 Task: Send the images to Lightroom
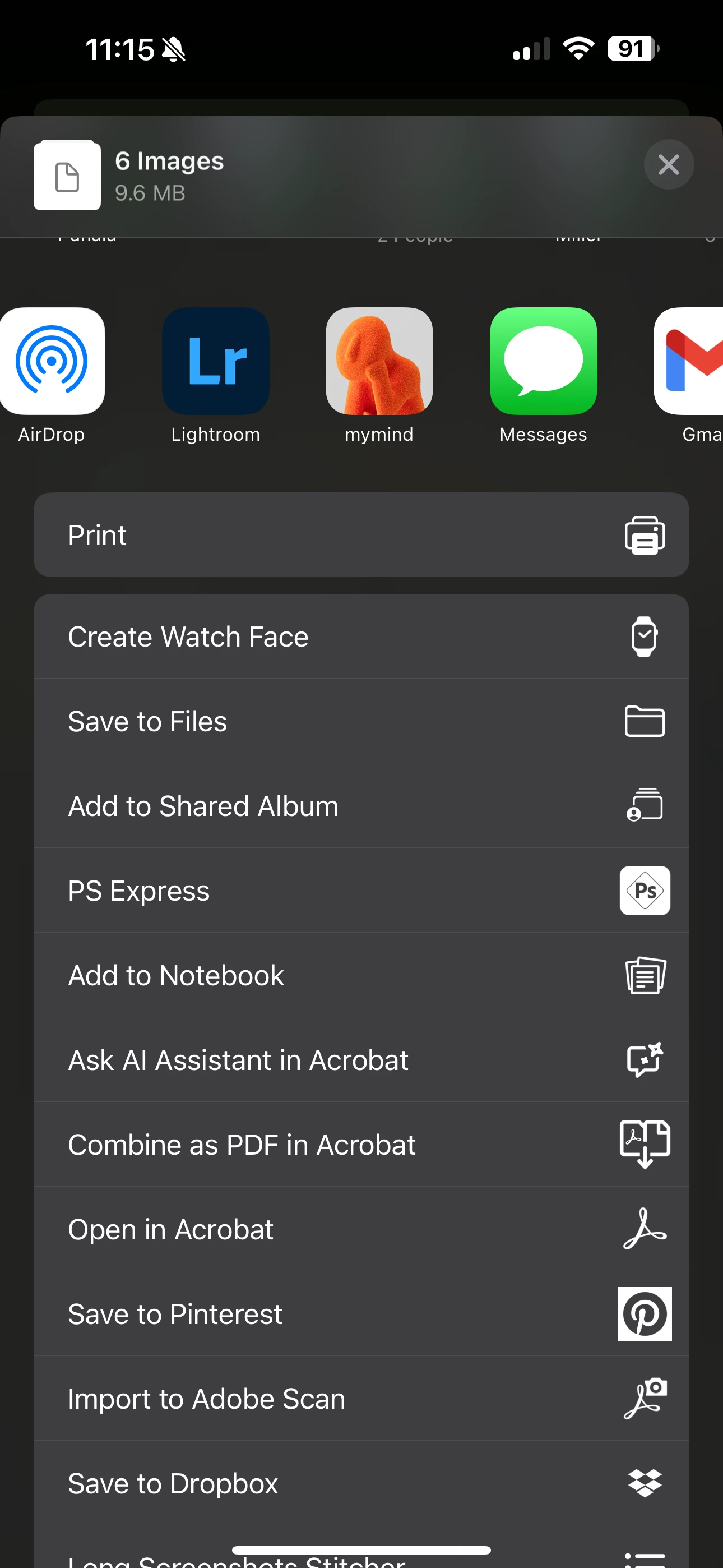(x=215, y=362)
